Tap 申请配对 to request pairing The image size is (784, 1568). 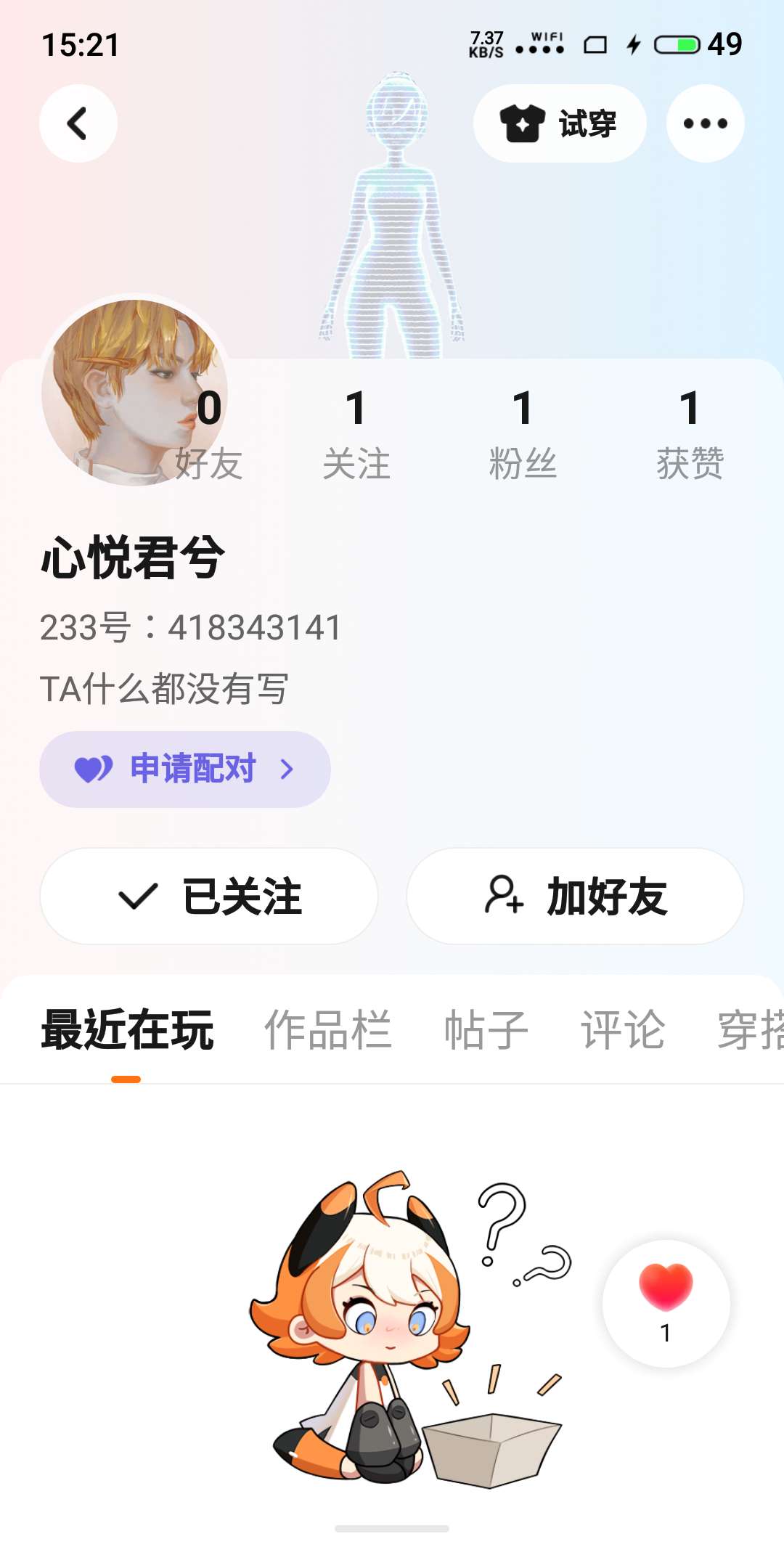coord(184,769)
